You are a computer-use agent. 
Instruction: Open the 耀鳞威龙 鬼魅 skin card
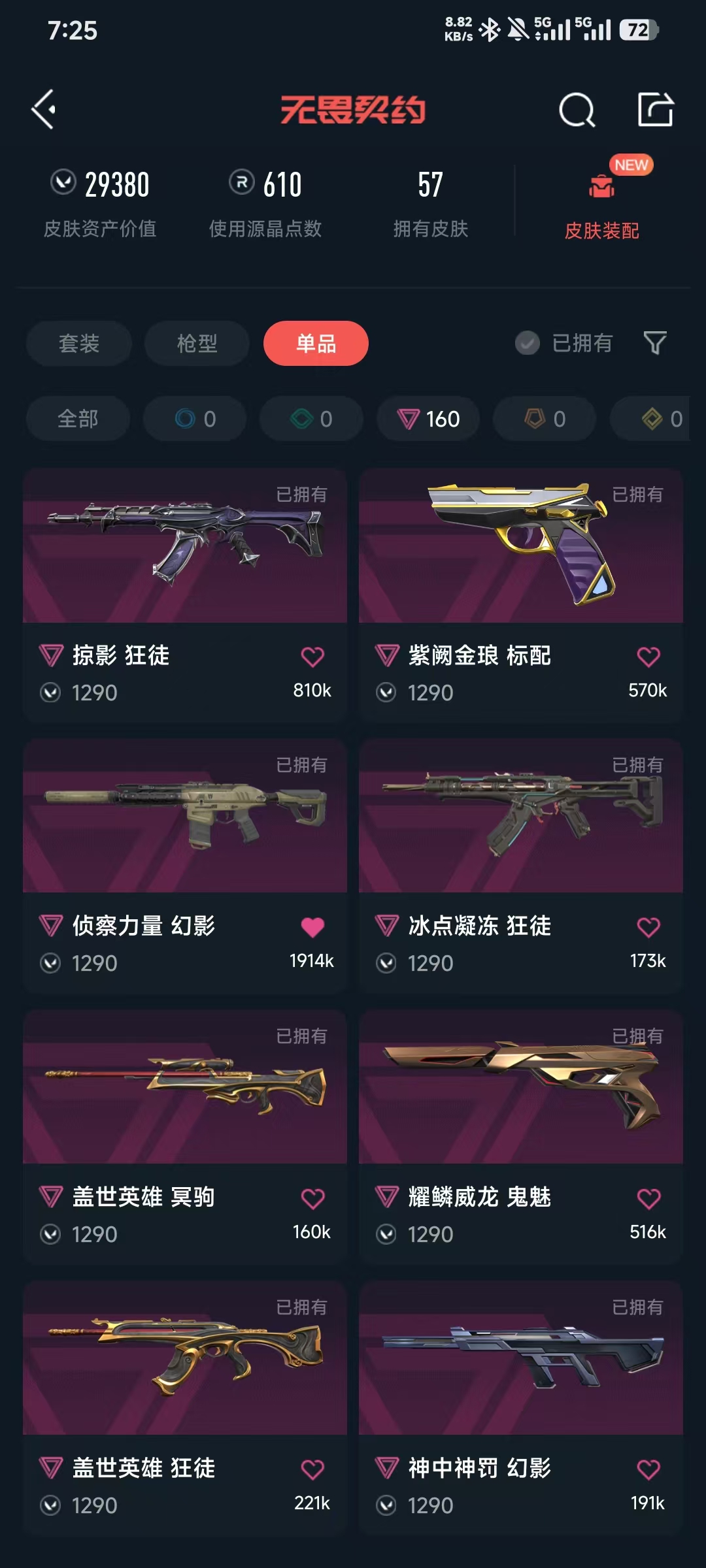(x=521, y=1137)
